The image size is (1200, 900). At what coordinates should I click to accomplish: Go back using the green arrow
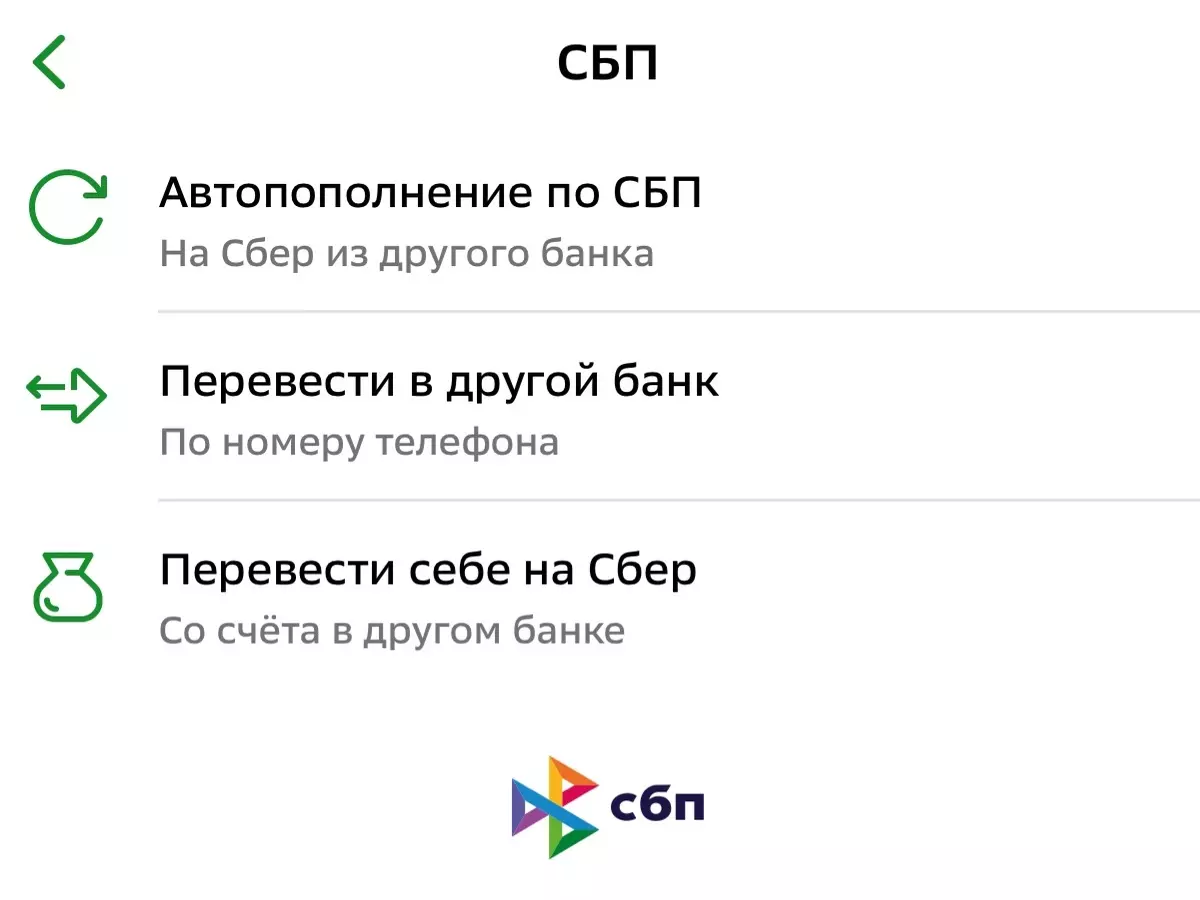[x=50, y=62]
